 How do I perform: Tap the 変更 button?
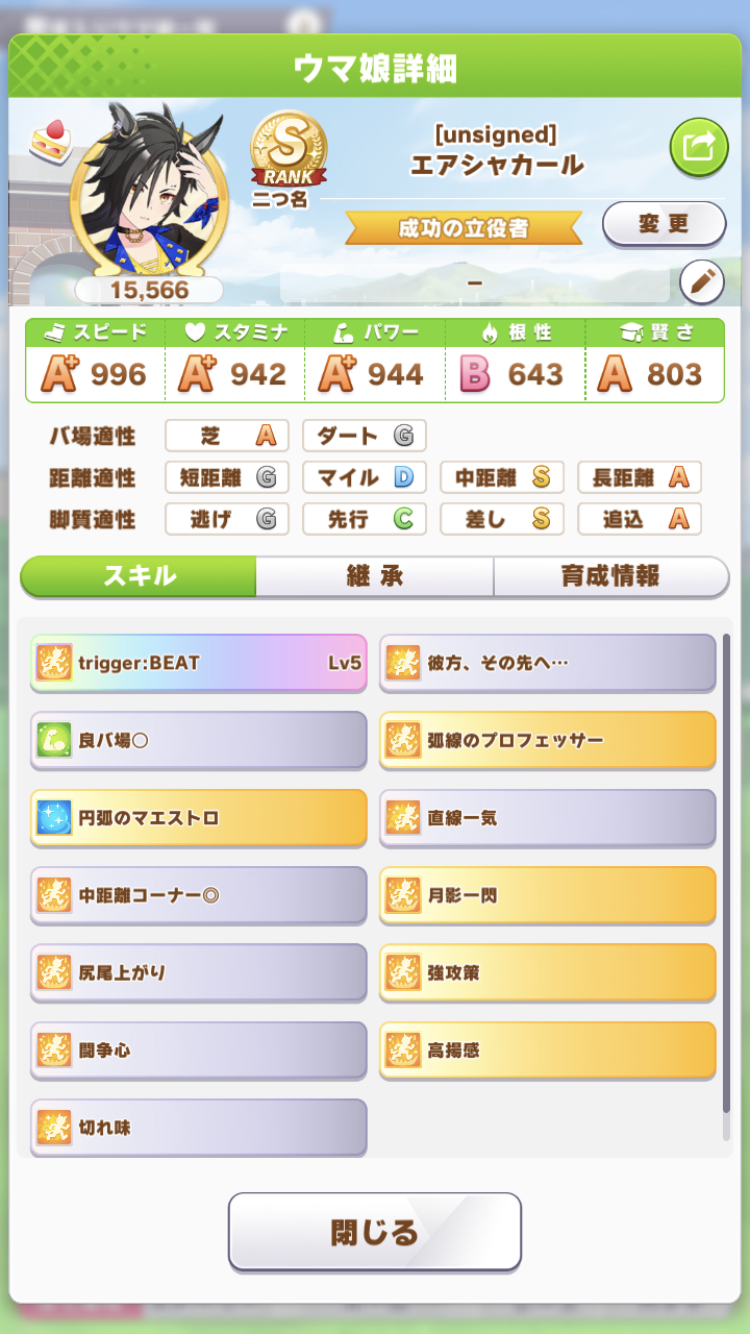[x=664, y=224]
